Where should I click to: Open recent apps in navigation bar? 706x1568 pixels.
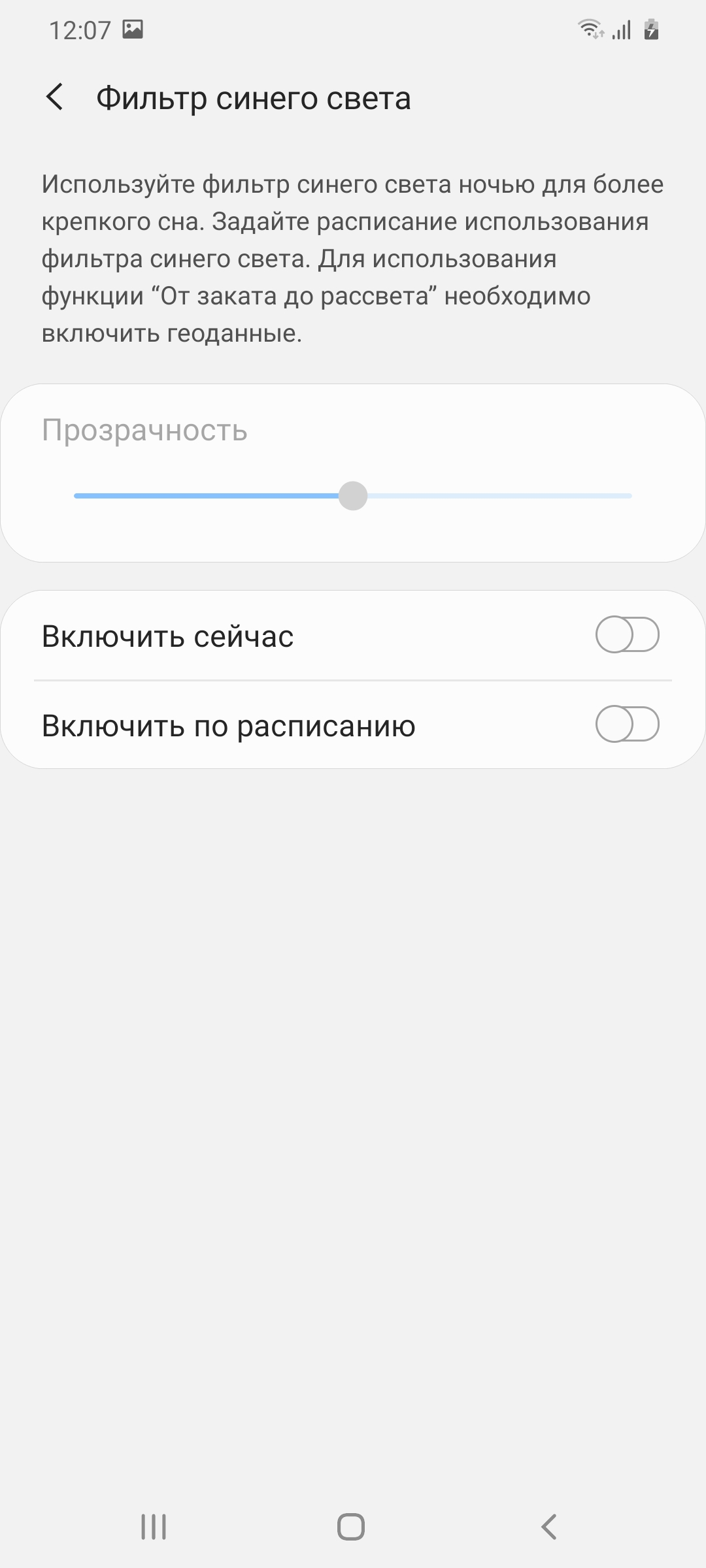tap(154, 1527)
